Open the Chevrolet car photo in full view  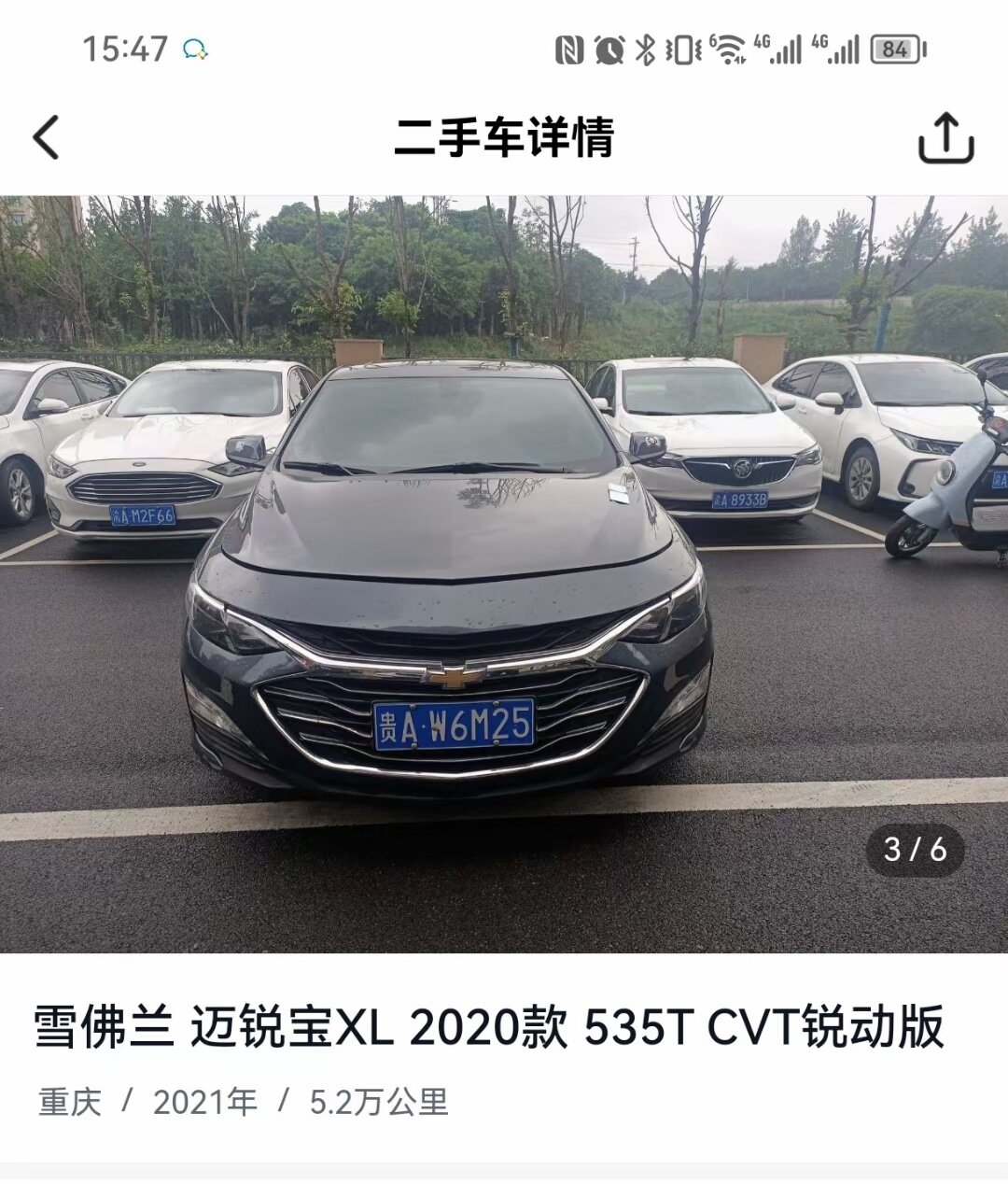(504, 573)
